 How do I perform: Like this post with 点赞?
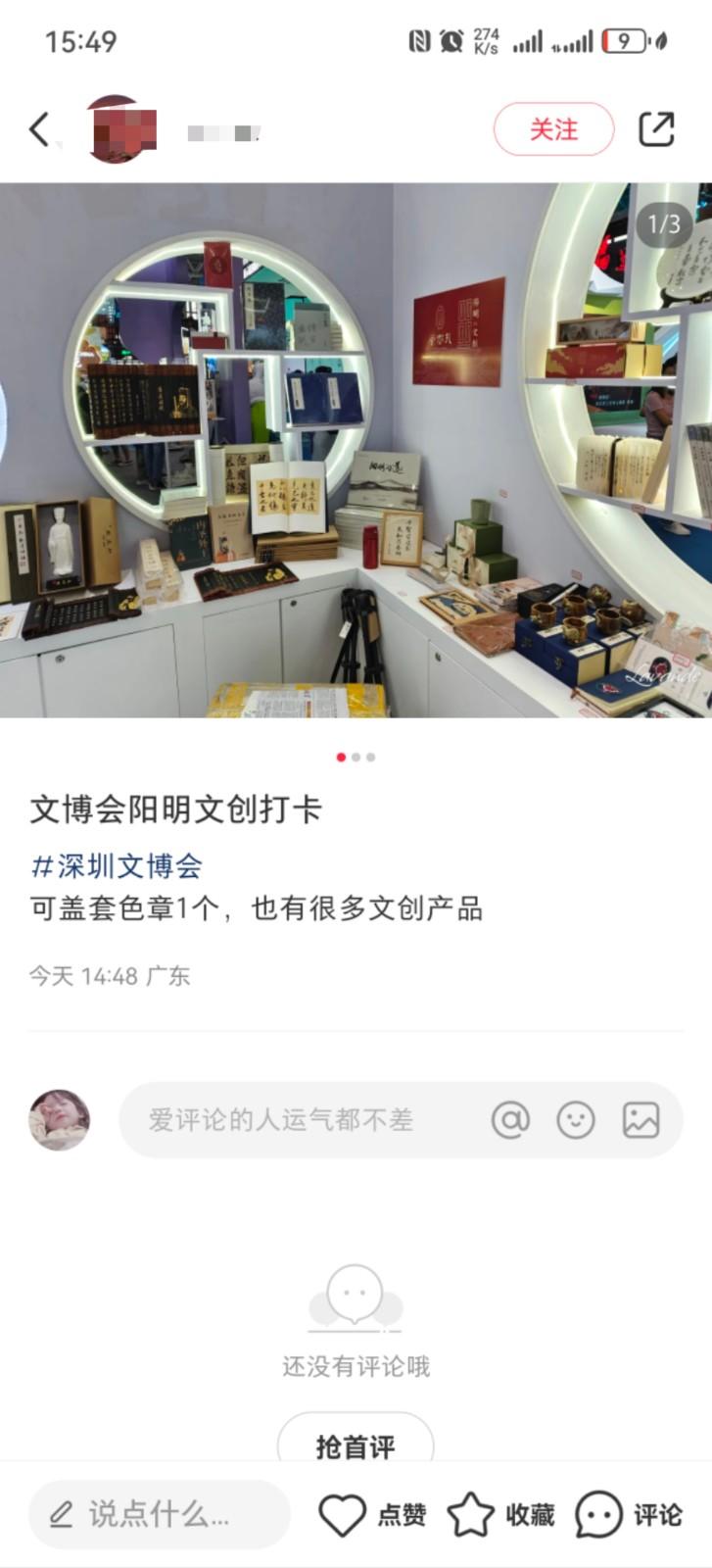[372, 1515]
